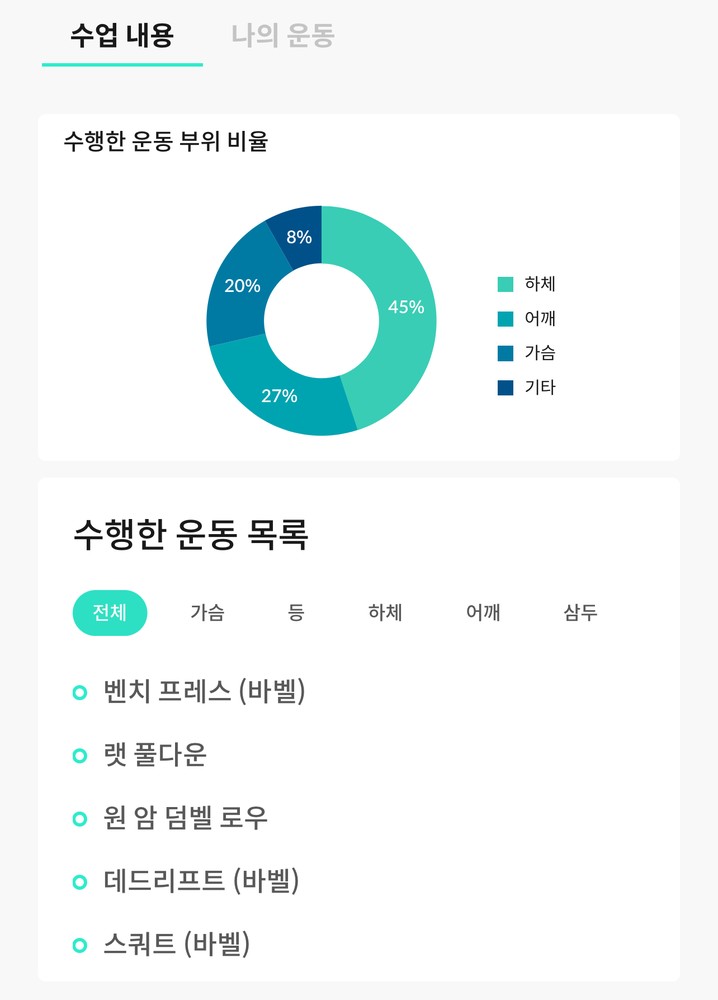Show only 등 exercises in the list
The height and width of the screenshot is (1000, 718).
point(296,613)
